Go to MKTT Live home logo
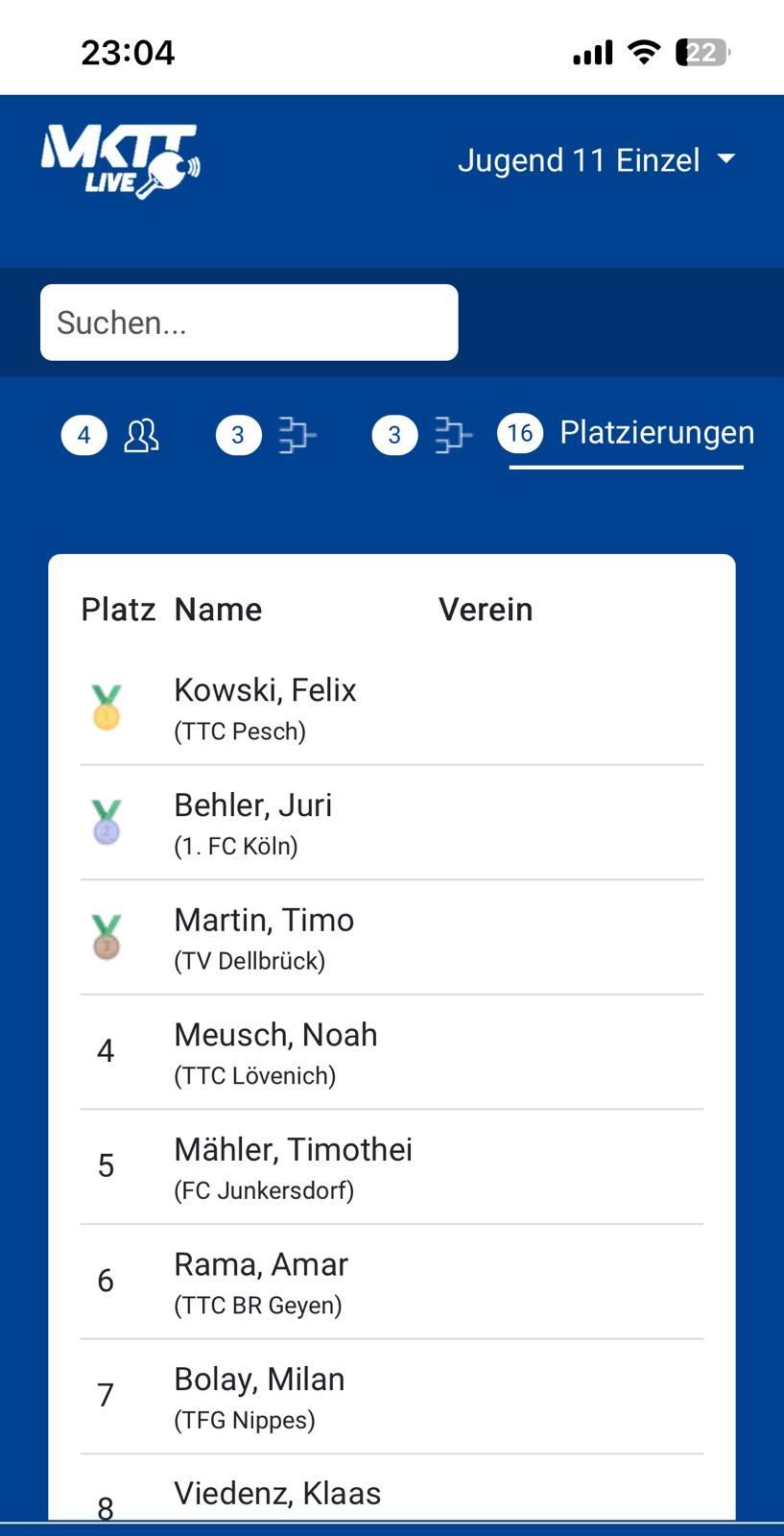Image resolution: width=784 pixels, height=1536 pixels. coord(120,160)
